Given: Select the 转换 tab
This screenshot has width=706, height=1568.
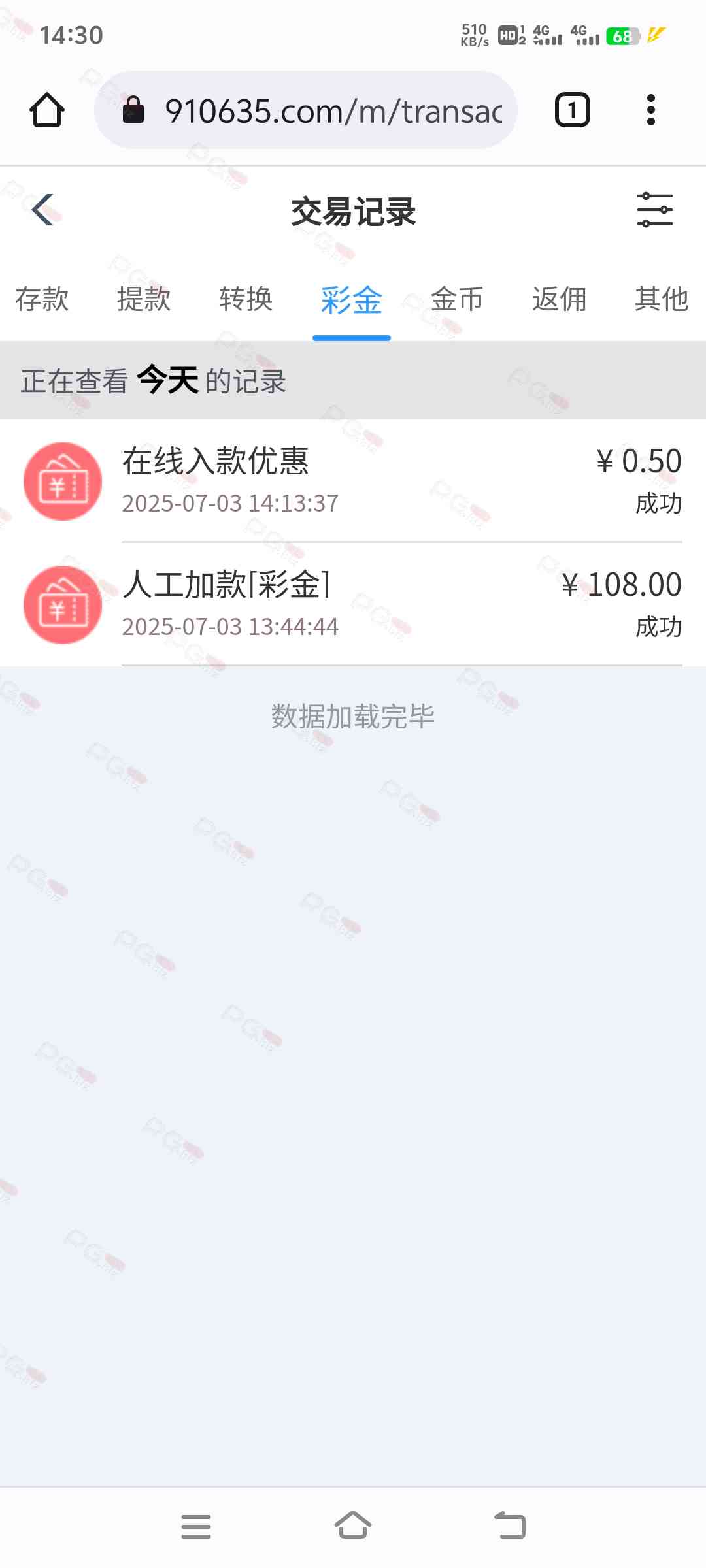Looking at the screenshot, I should (x=246, y=299).
